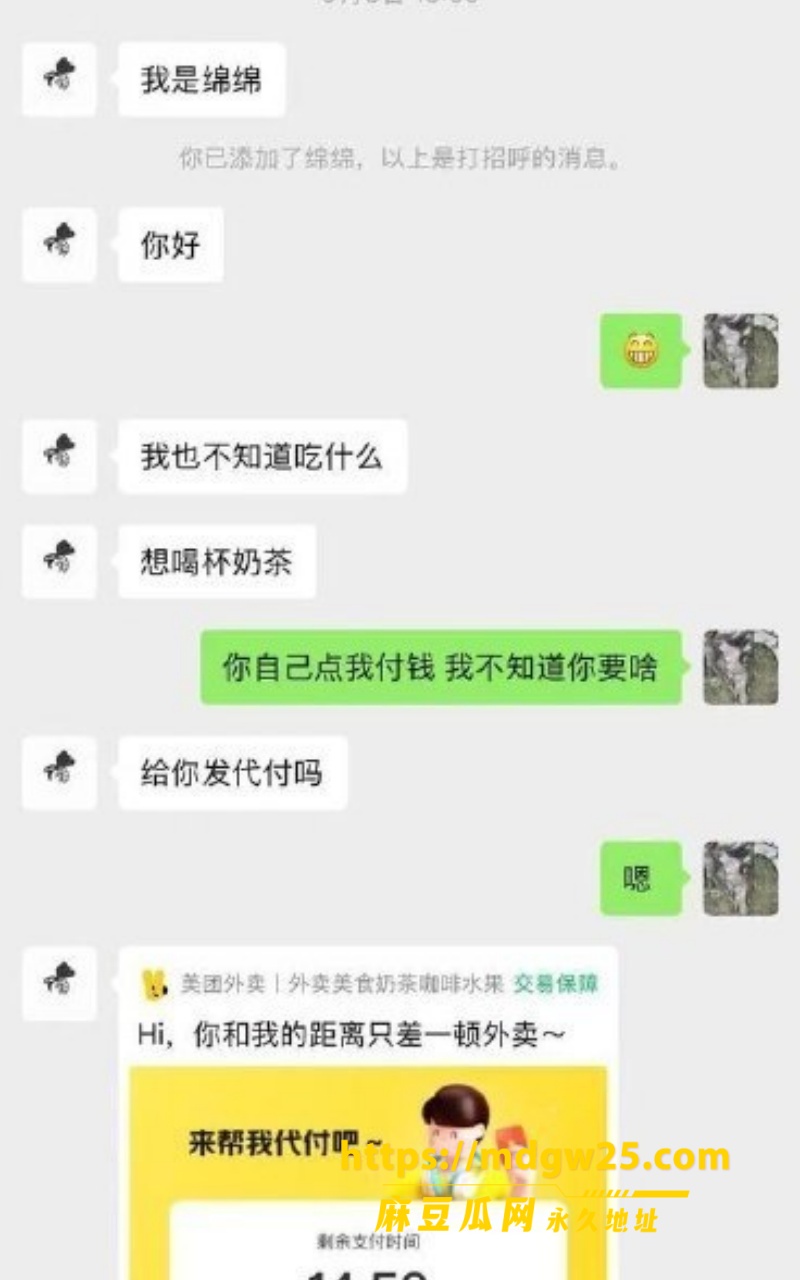The height and width of the screenshot is (1280, 800).
Task: Open the contact avatar next to "想喝杯奶茶"
Action: tap(60, 561)
